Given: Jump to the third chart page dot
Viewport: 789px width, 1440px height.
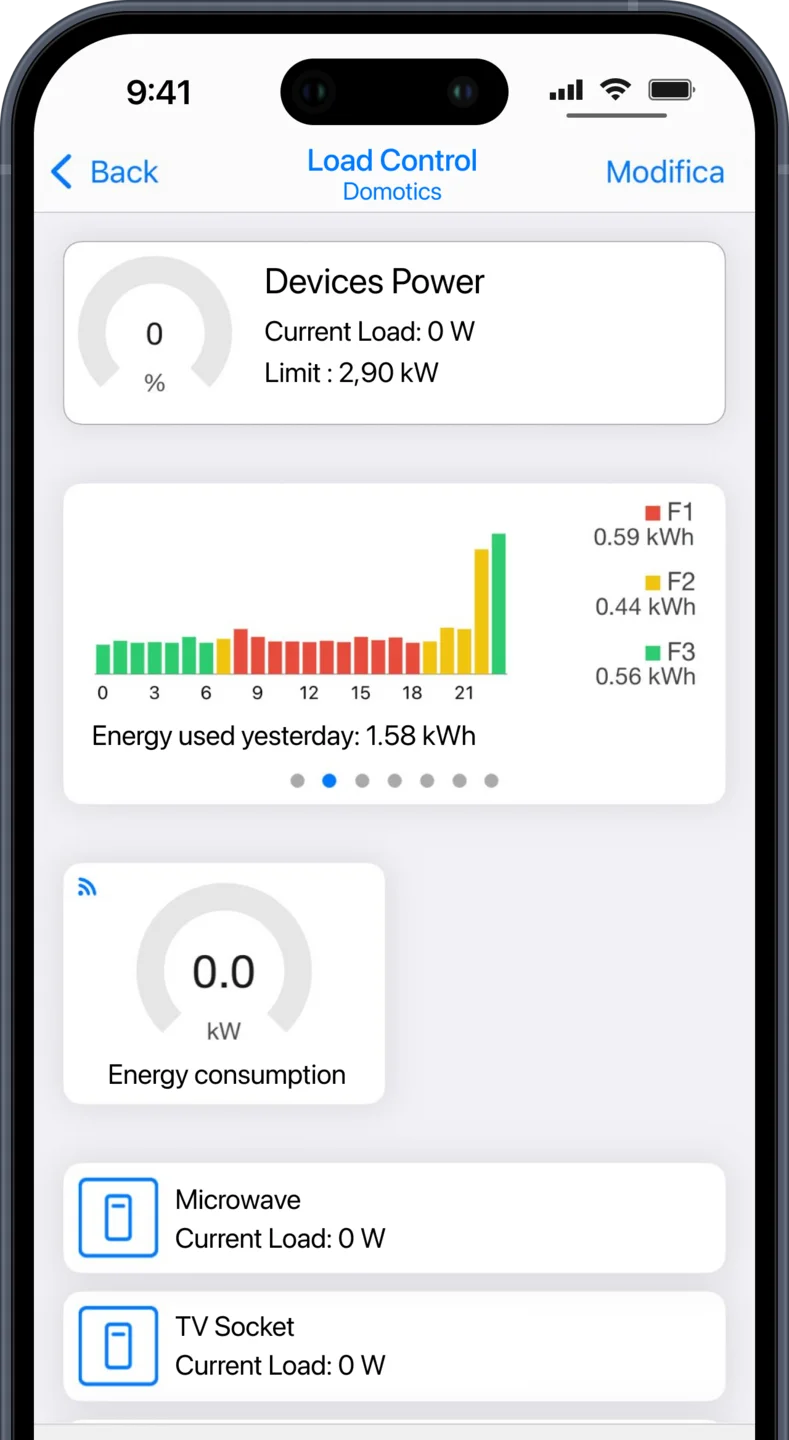Looking at the screenshot, I should (x=362, y=781).
